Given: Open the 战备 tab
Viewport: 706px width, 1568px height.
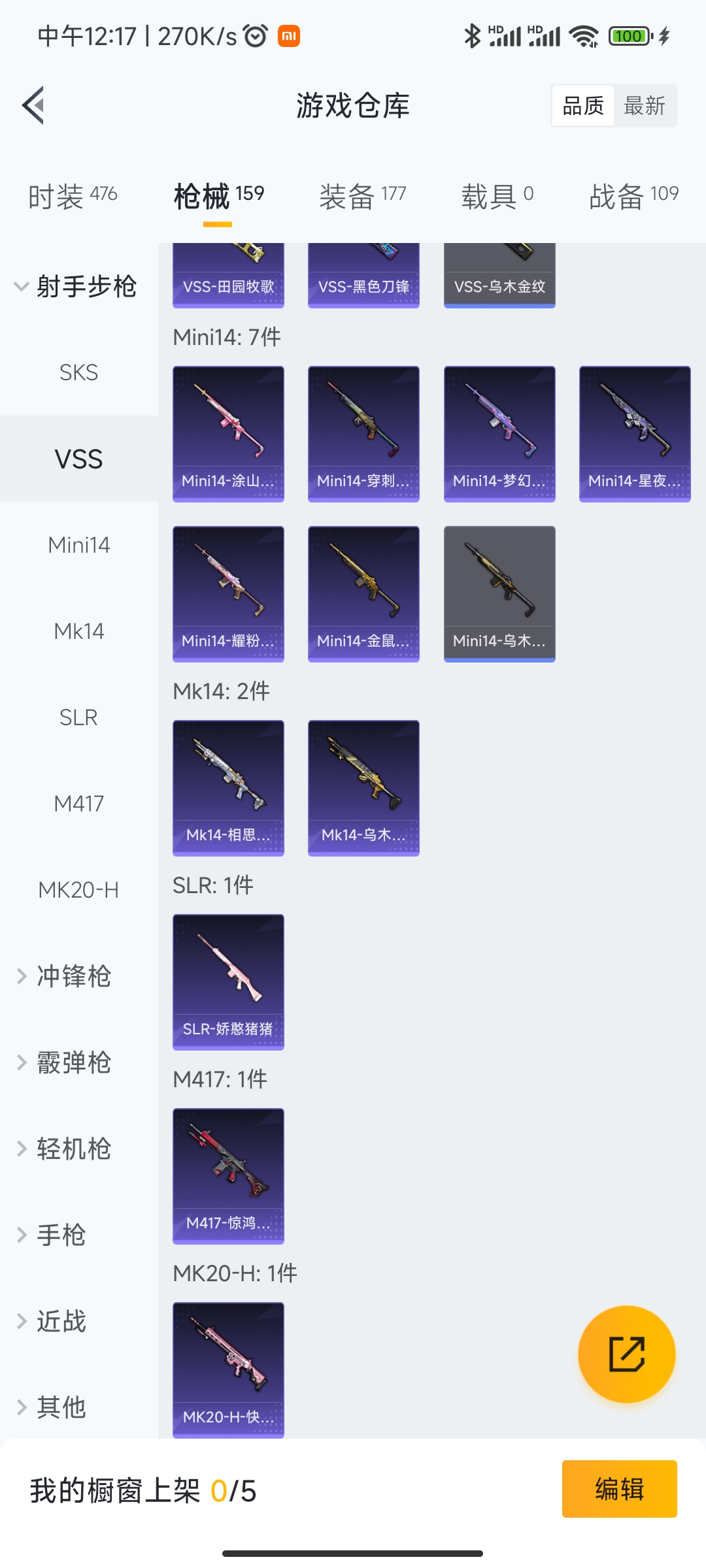Looking at the screenshot, I should click(633, 196).
